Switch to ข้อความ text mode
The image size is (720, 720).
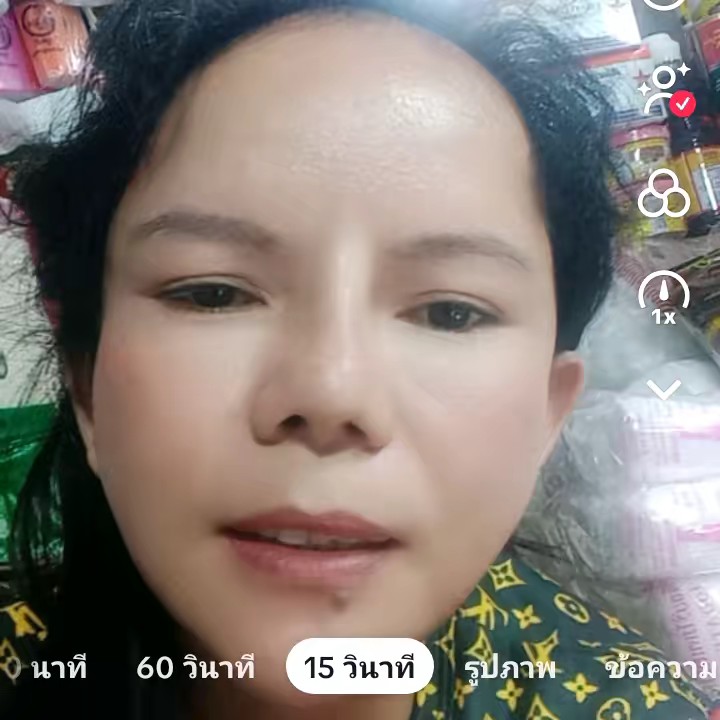point(661,668)
